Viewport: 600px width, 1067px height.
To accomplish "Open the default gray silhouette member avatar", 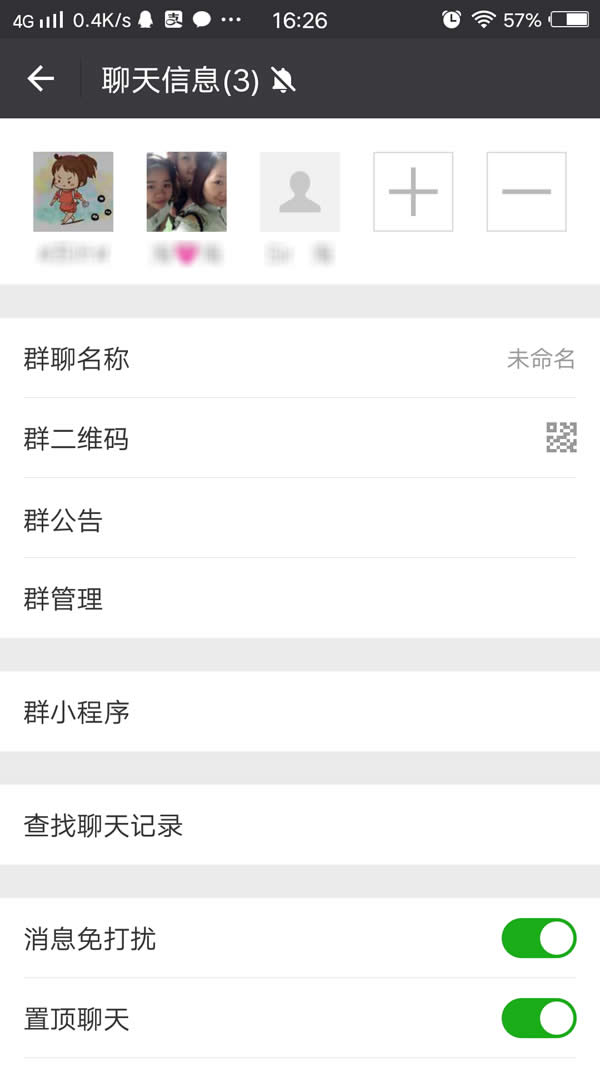I will [299, 191].
